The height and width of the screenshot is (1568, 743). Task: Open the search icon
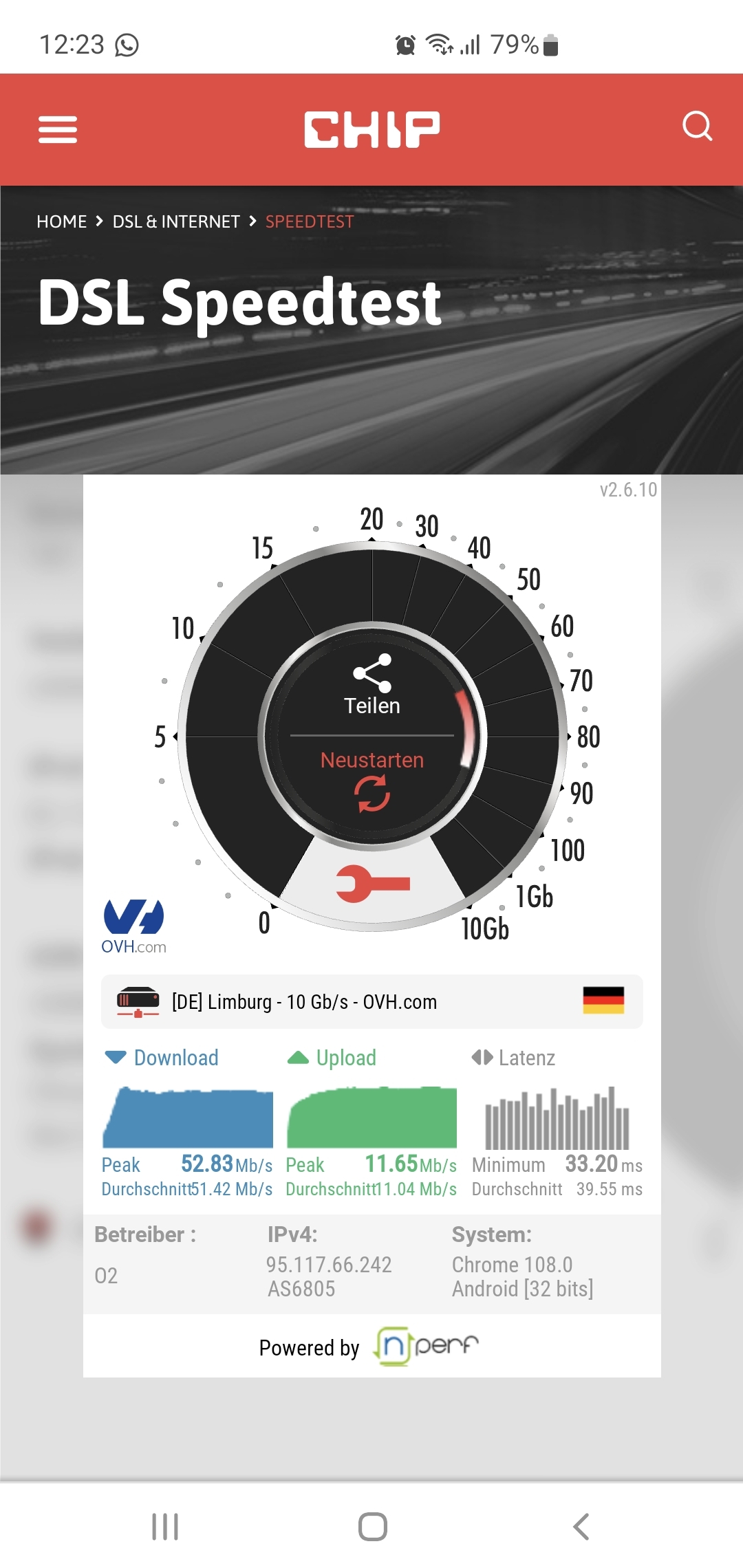(697, 127)
